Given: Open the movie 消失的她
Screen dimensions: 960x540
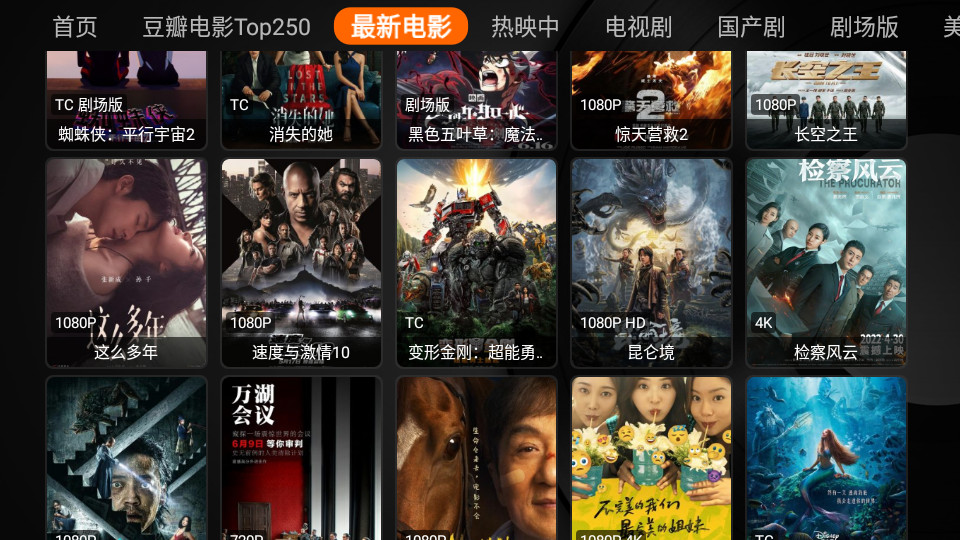Looking at the screenshot, I should pyautogui.click(x=301, y=98).
